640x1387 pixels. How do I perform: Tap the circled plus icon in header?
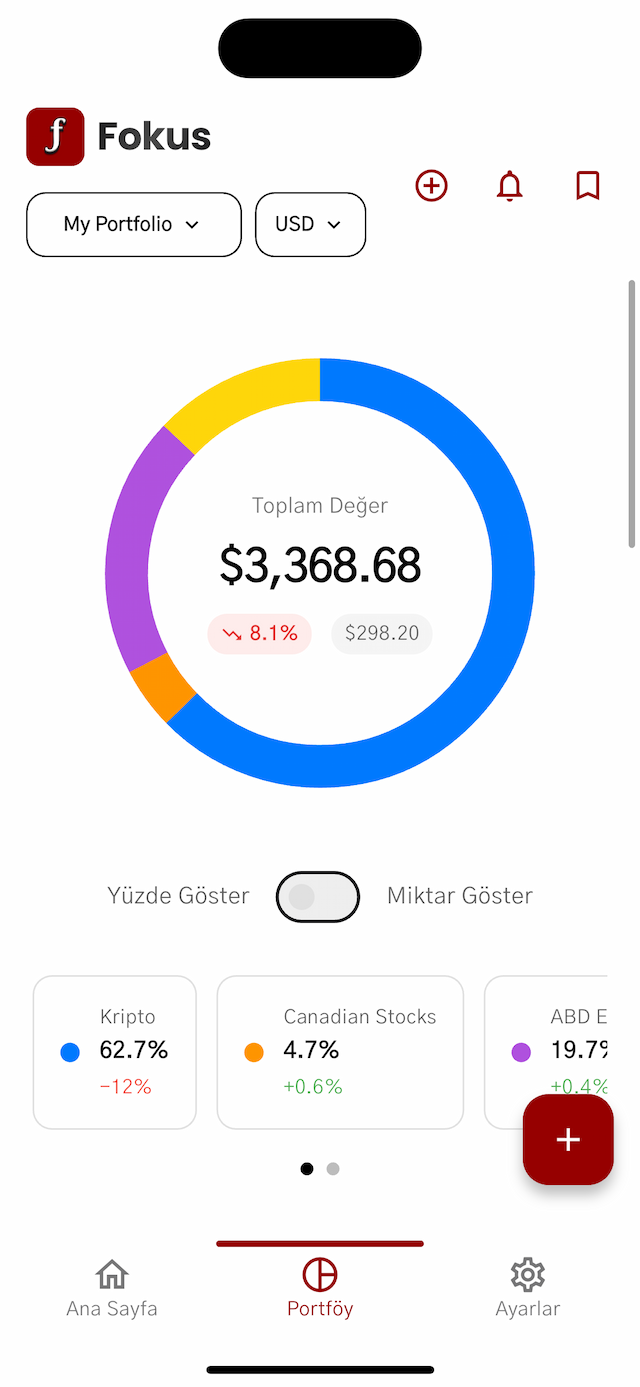pos(431,186)
